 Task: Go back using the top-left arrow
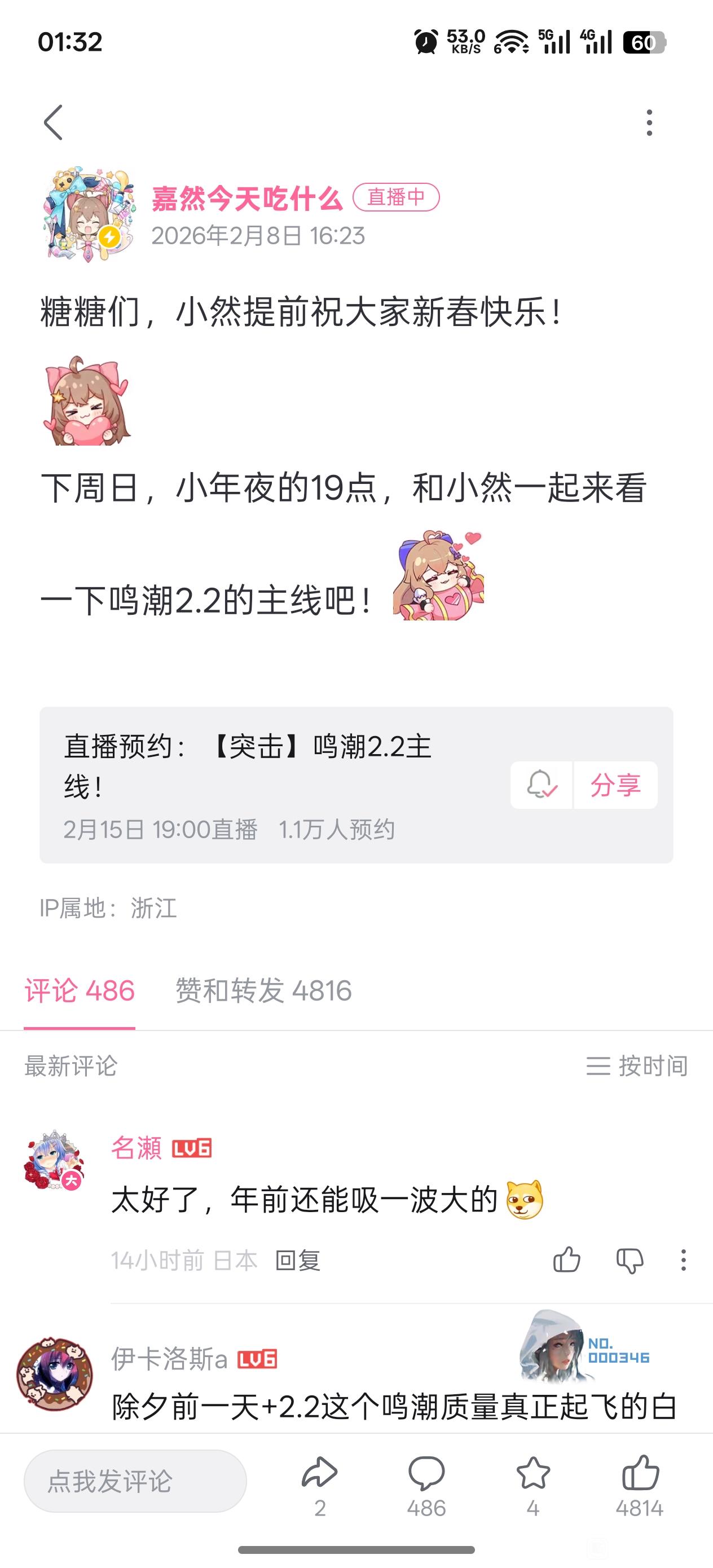click(x=54, y=122)
